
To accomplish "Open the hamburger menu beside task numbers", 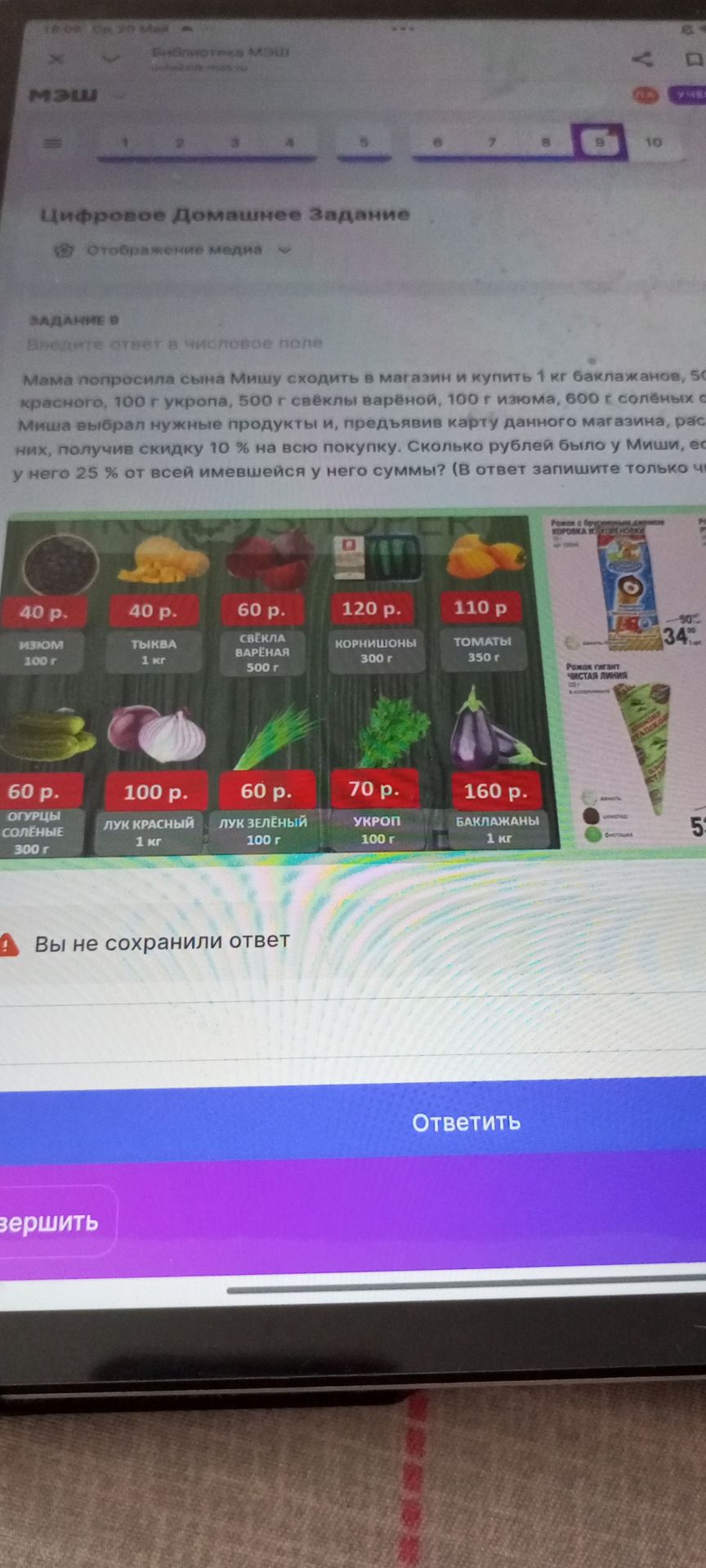I will [x=52, y=143].
